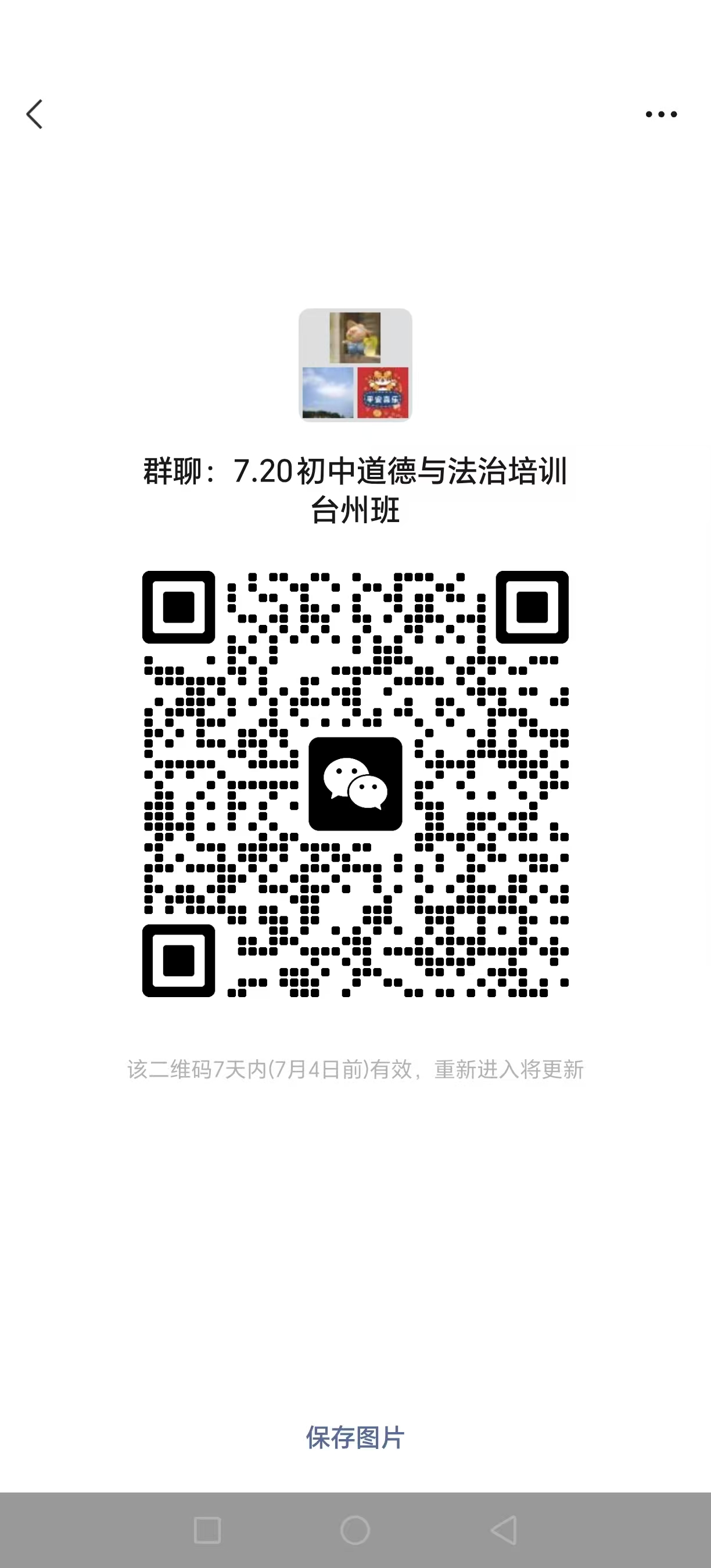The width and height of the screenshot is (711, 1568).
Task: Tap the system home circle button
Action: coord(355,1530)
